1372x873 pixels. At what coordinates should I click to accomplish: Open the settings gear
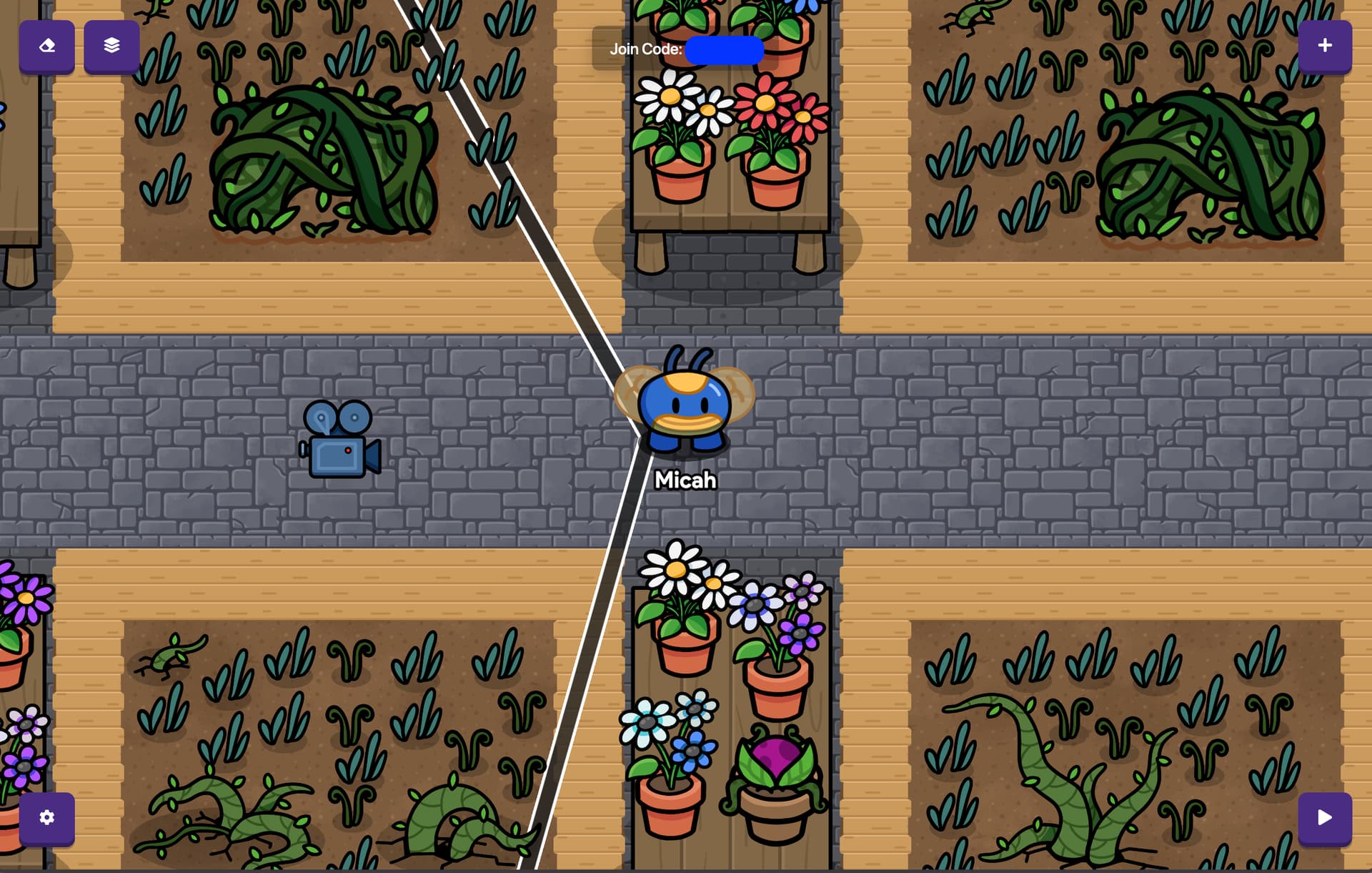pos(47,818)
